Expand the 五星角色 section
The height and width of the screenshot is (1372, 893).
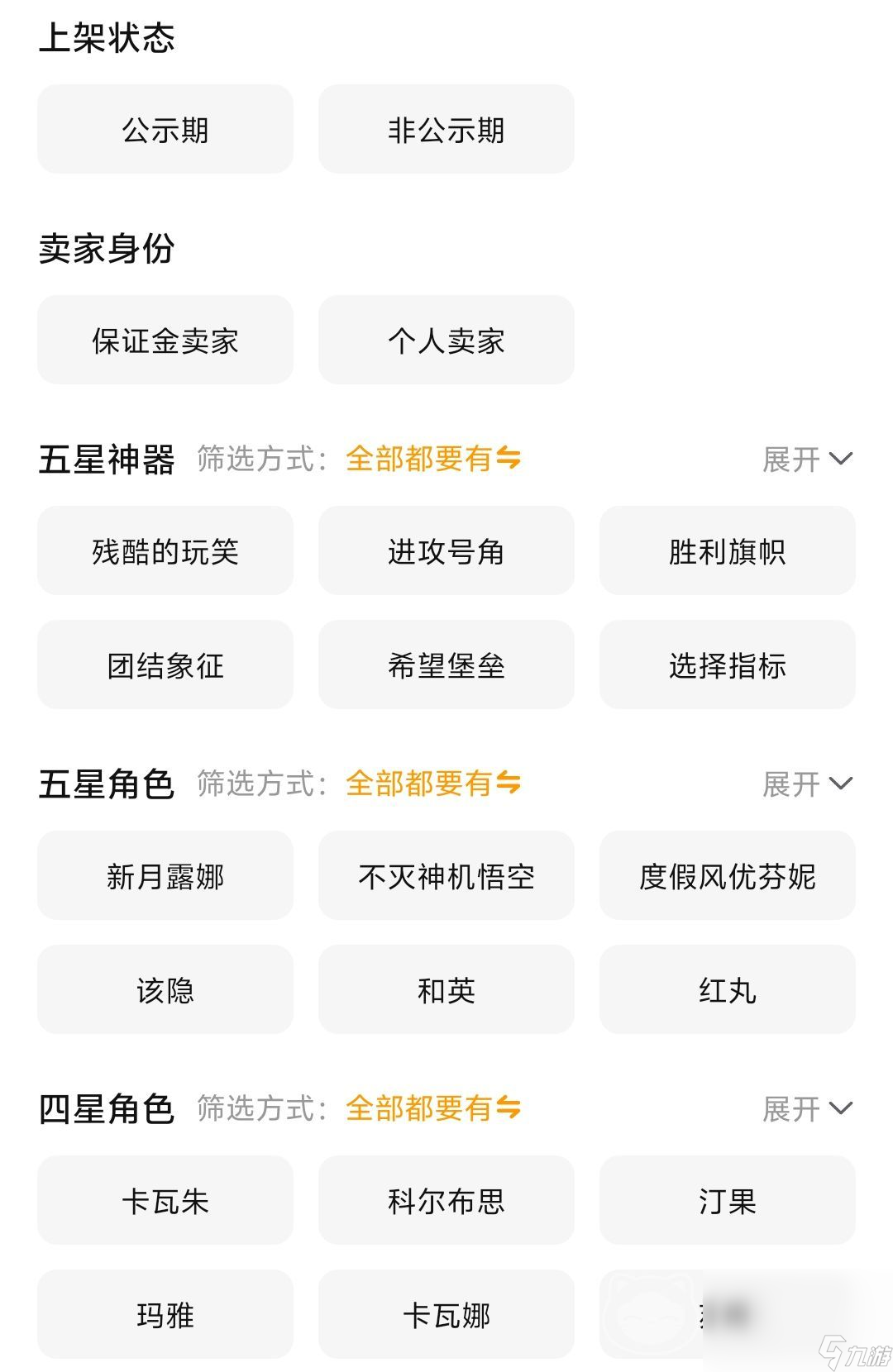[806, 784]
